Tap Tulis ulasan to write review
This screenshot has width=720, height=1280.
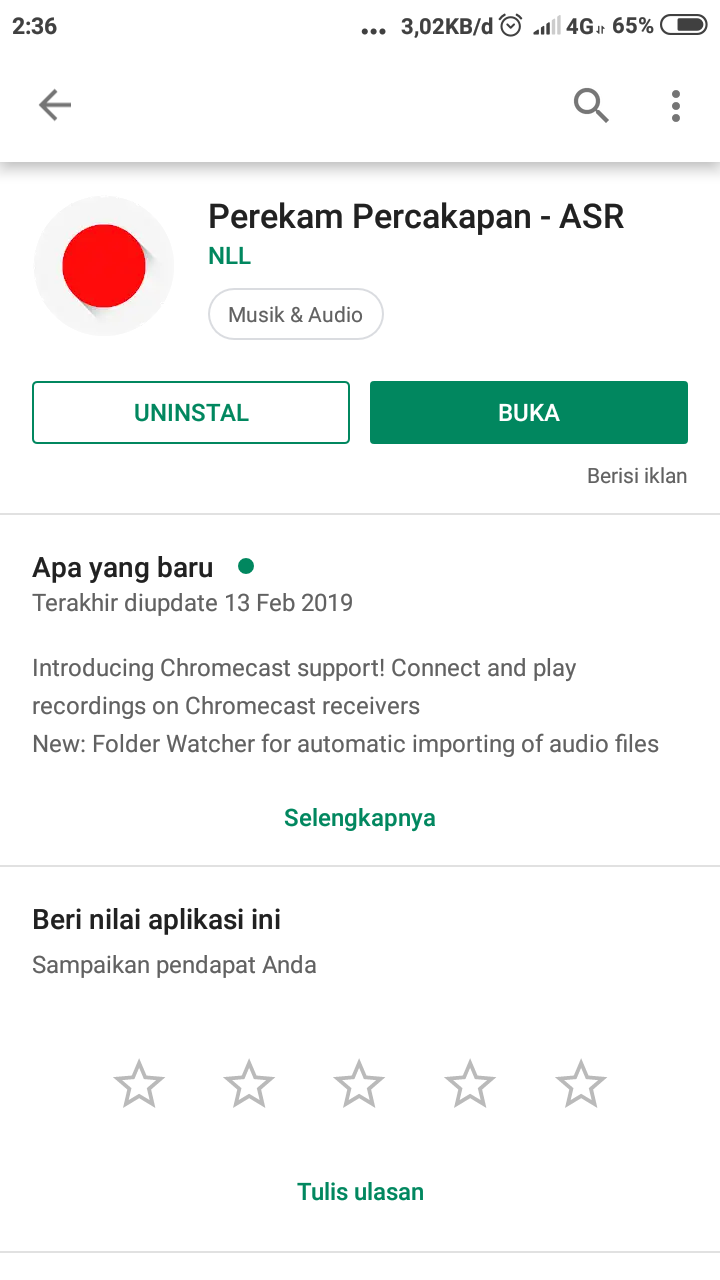pos(360,1192)
